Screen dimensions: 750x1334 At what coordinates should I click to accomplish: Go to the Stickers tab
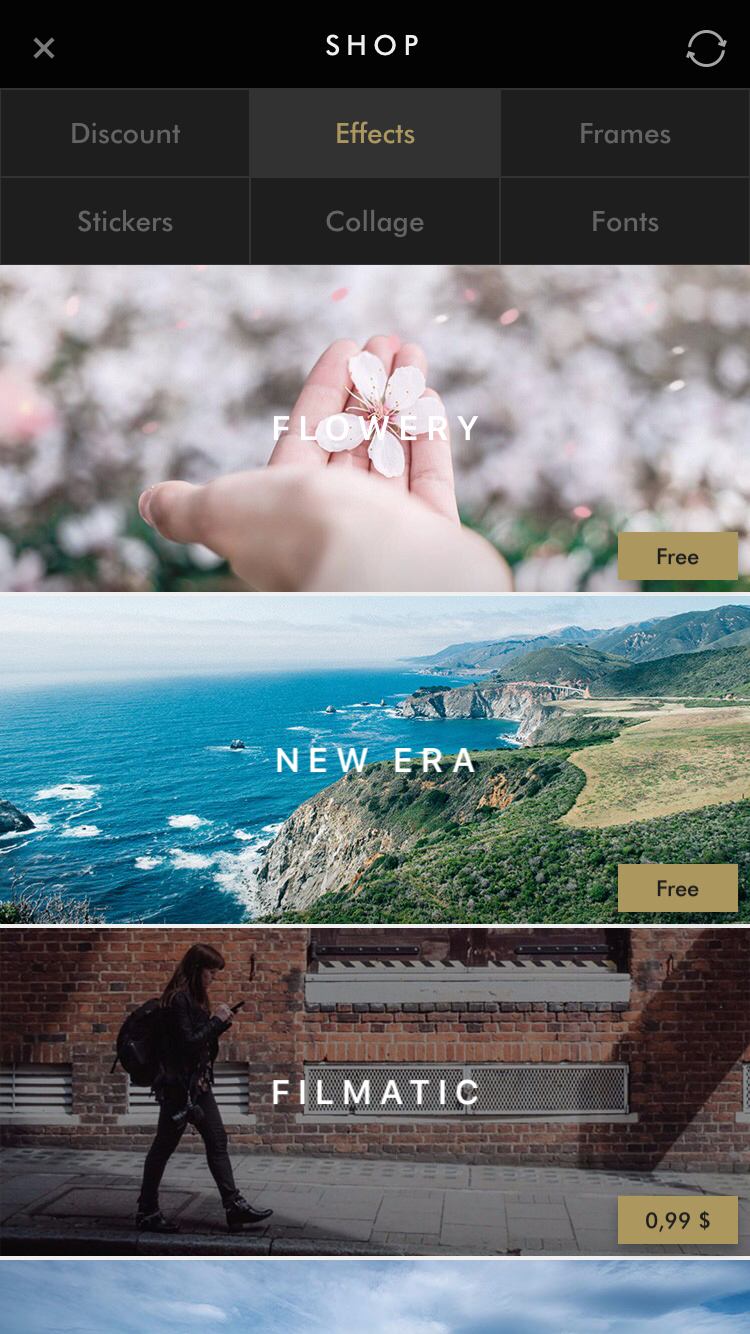(x=125, y=222)
